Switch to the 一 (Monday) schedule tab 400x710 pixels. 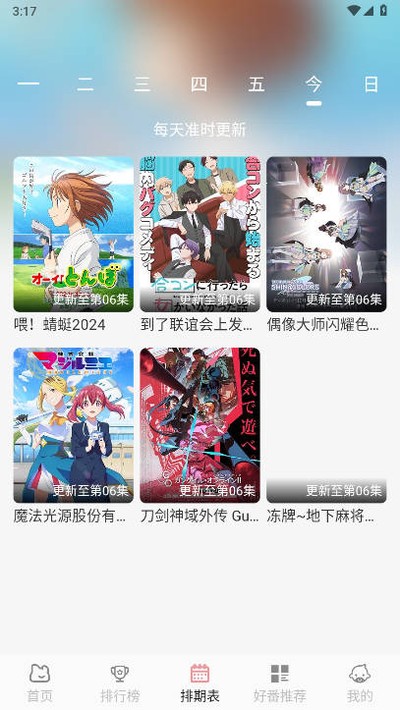[28, 84]
